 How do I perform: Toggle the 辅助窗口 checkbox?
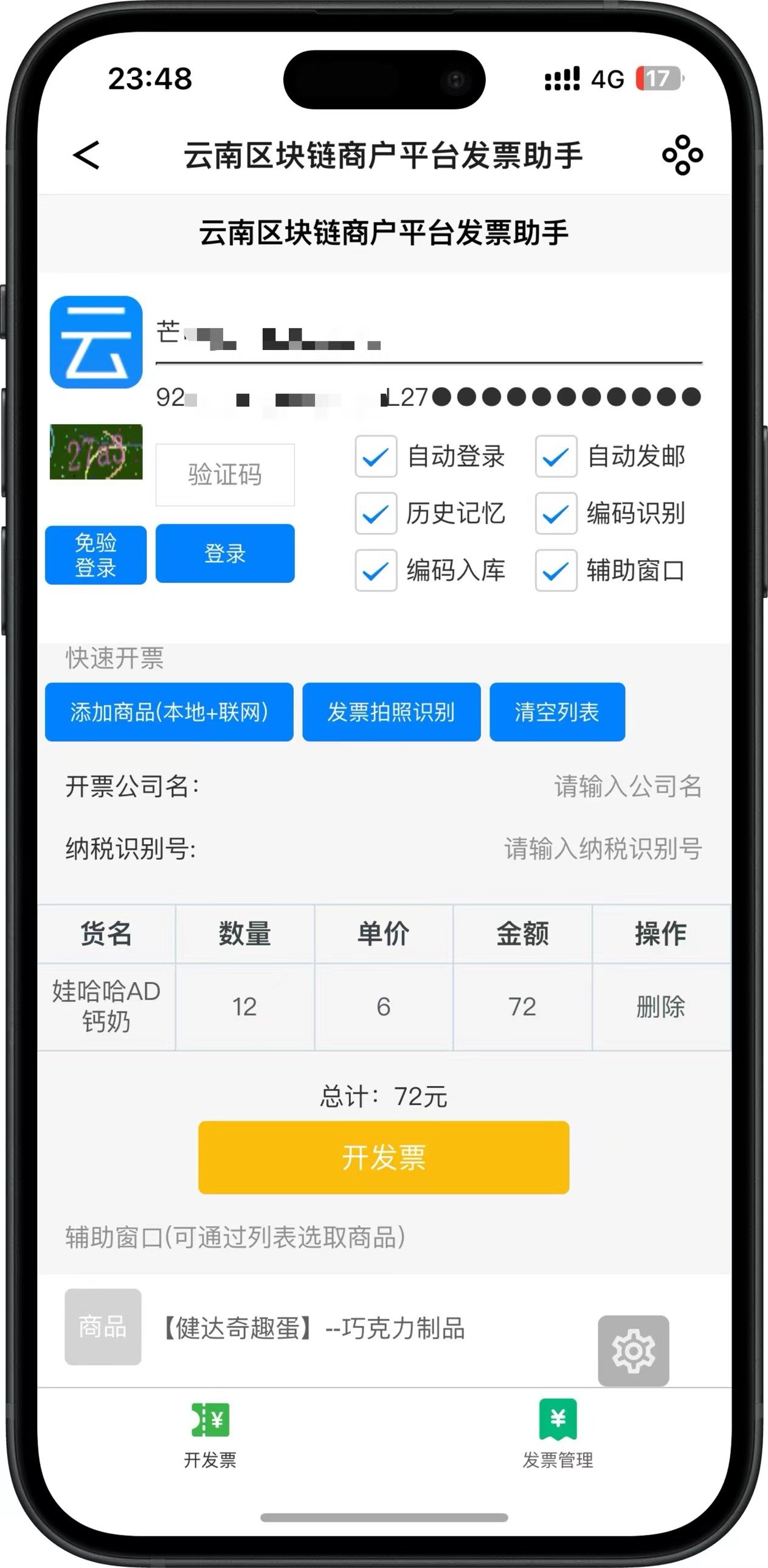click(555, 571)
